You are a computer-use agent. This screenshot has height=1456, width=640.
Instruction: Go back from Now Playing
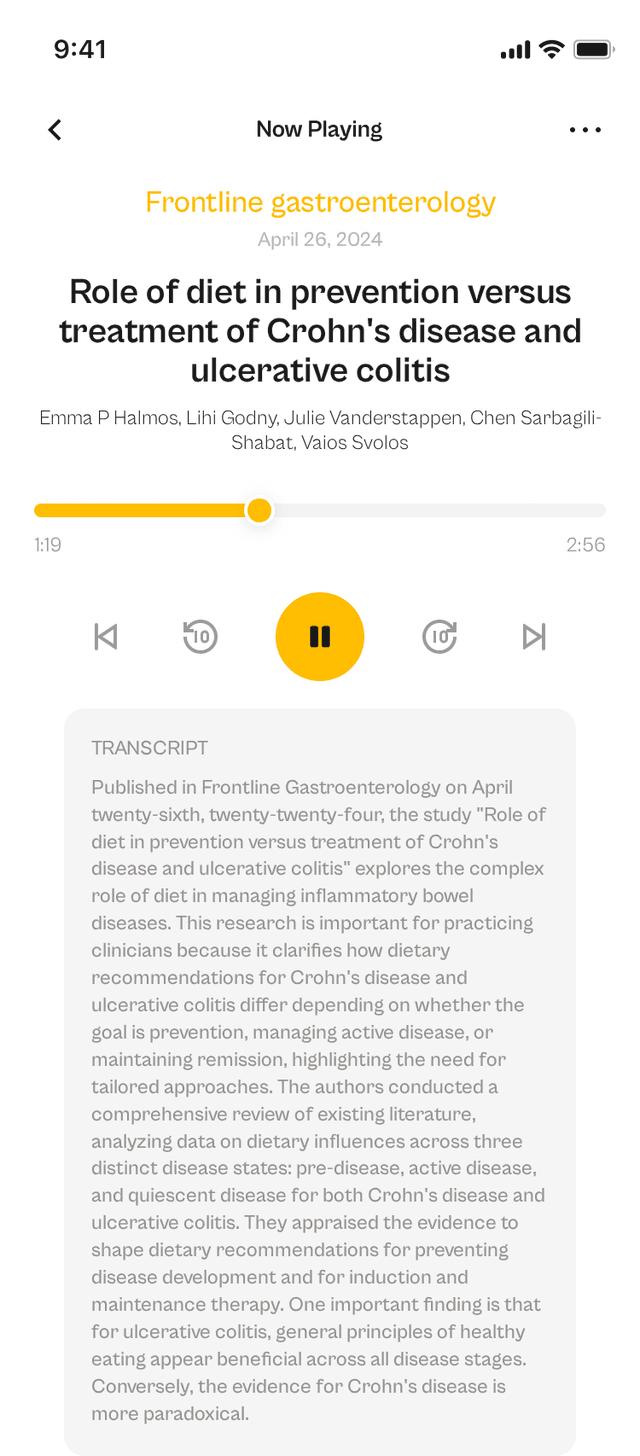point(55,130)
